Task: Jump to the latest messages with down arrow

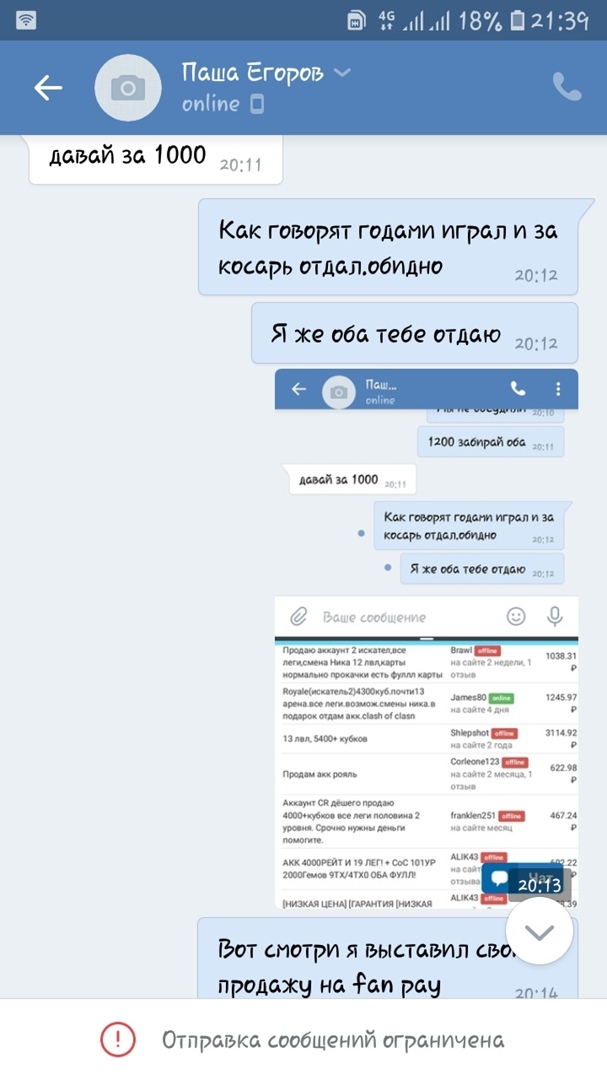Action: coord(539,932)
